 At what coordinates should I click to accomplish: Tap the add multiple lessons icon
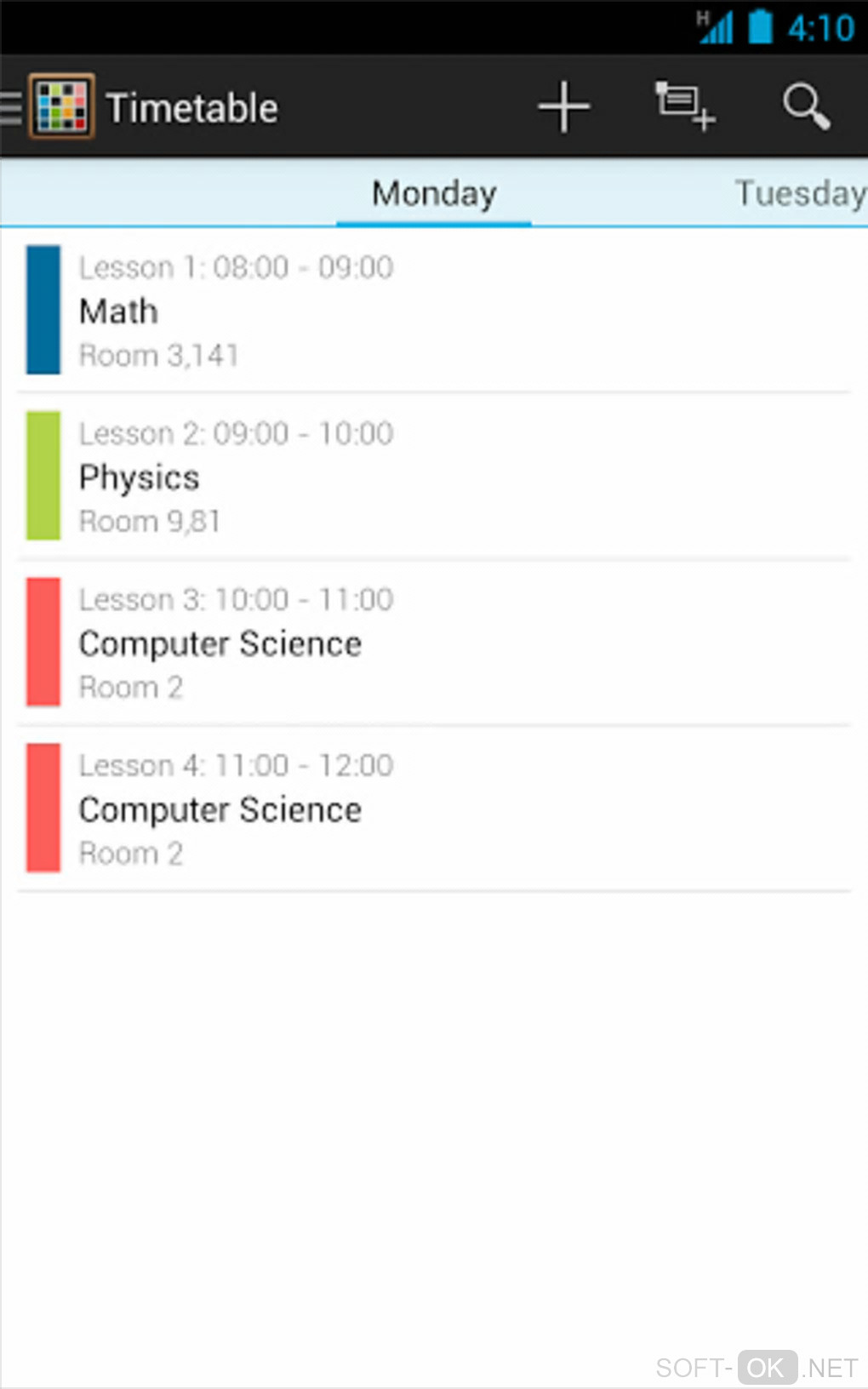pyautogui.click(x=684, y=107)
